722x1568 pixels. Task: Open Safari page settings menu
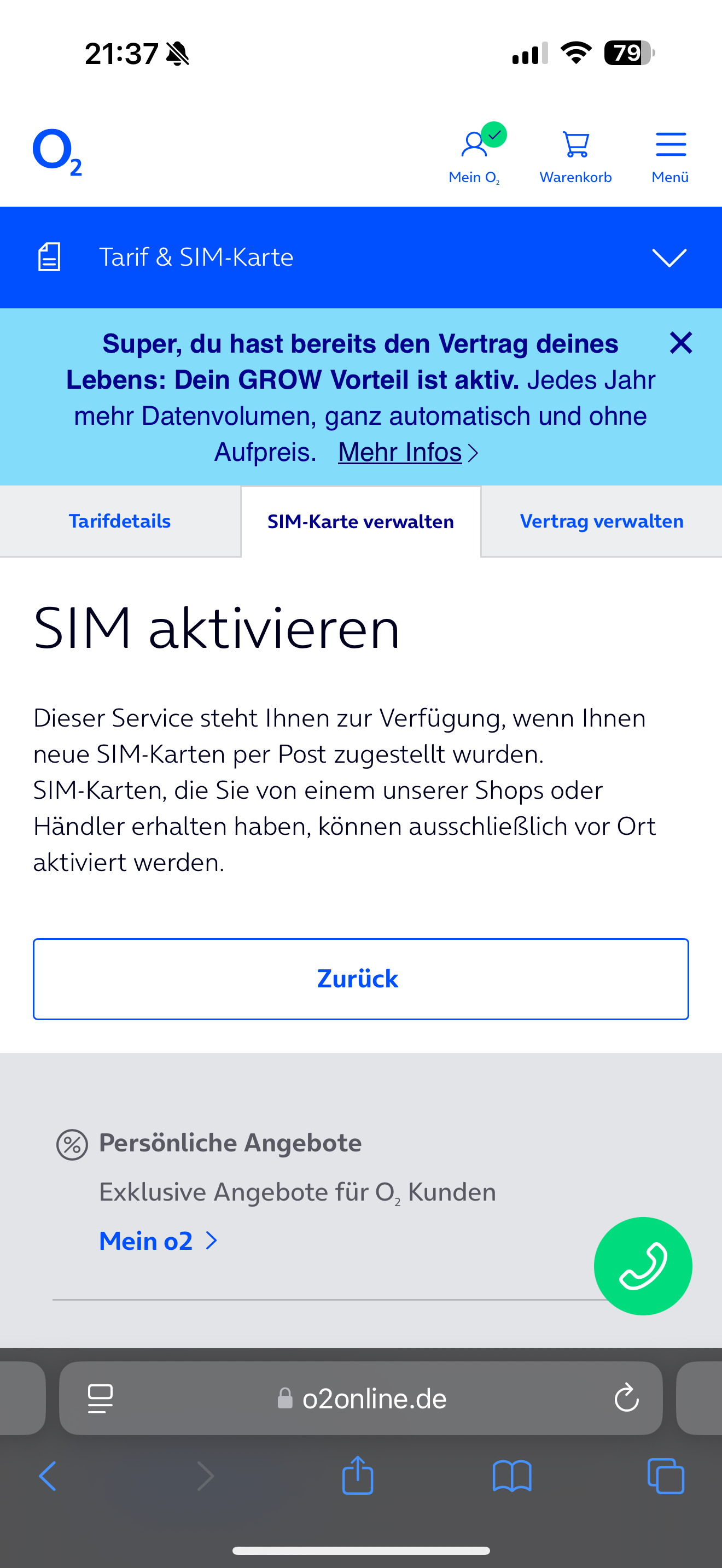(x=101, y=1398)
